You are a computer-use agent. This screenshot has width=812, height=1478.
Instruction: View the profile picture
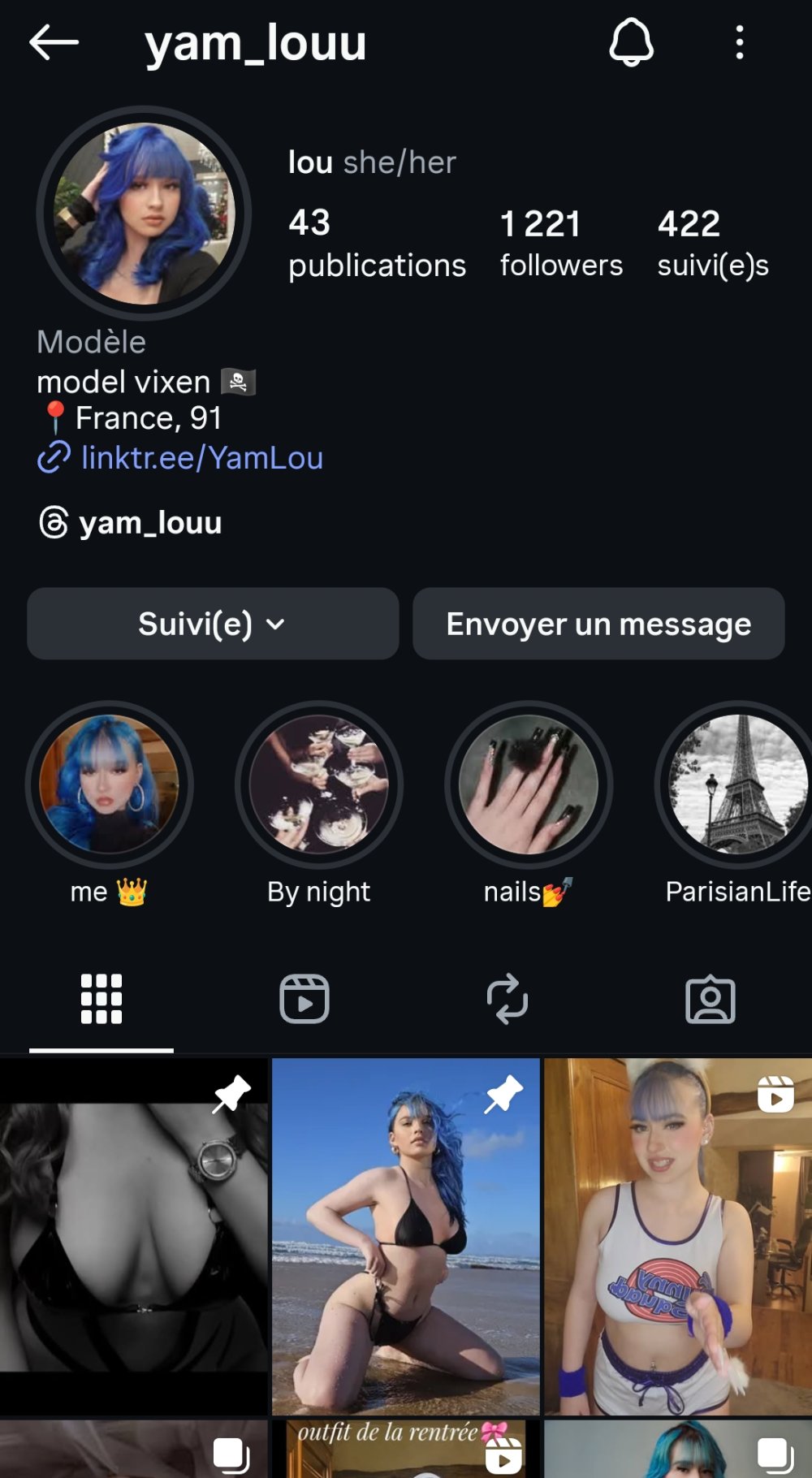point(144,214)
